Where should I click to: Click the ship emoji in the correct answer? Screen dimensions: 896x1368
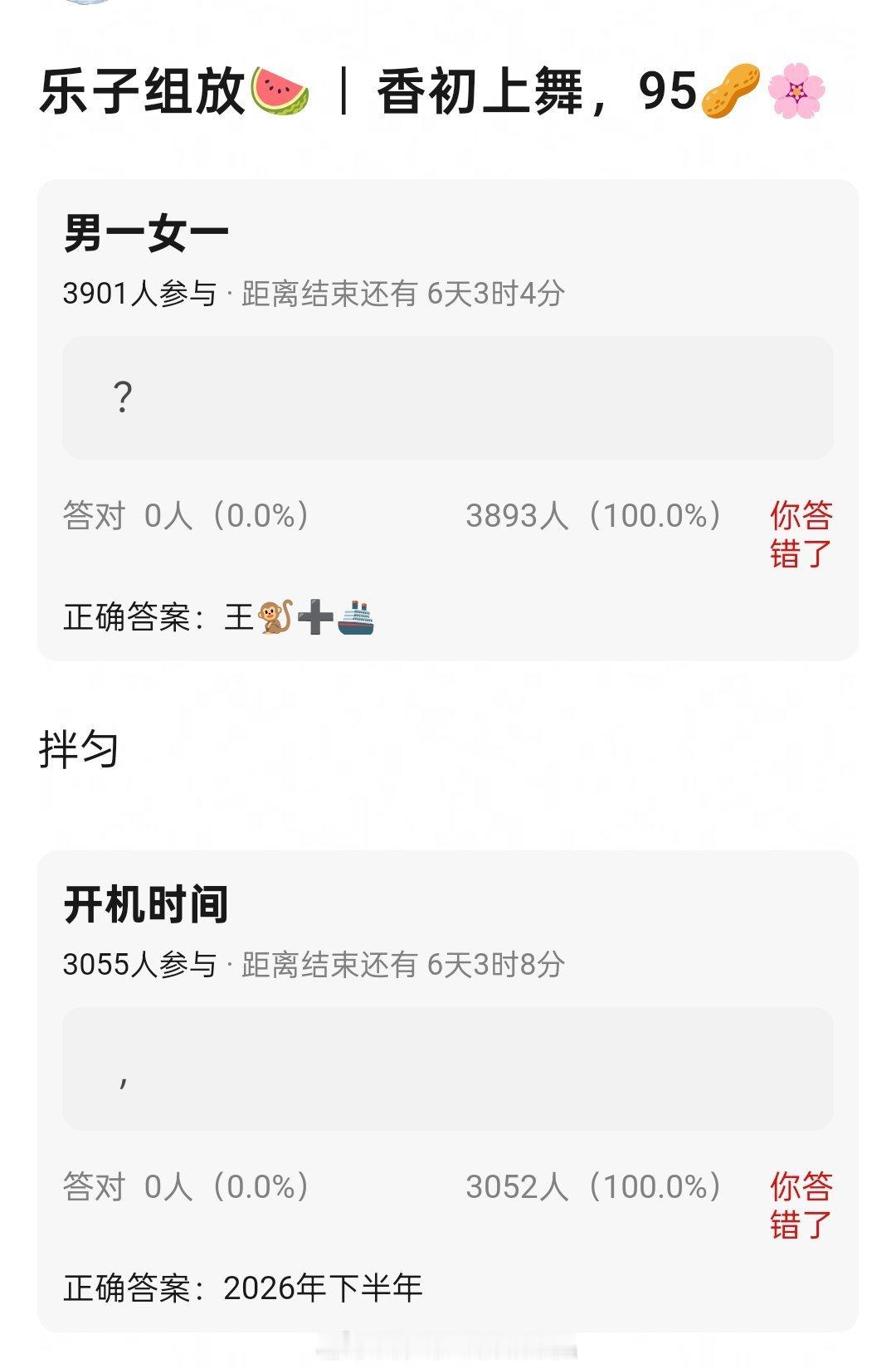click(x=358, y=616)
